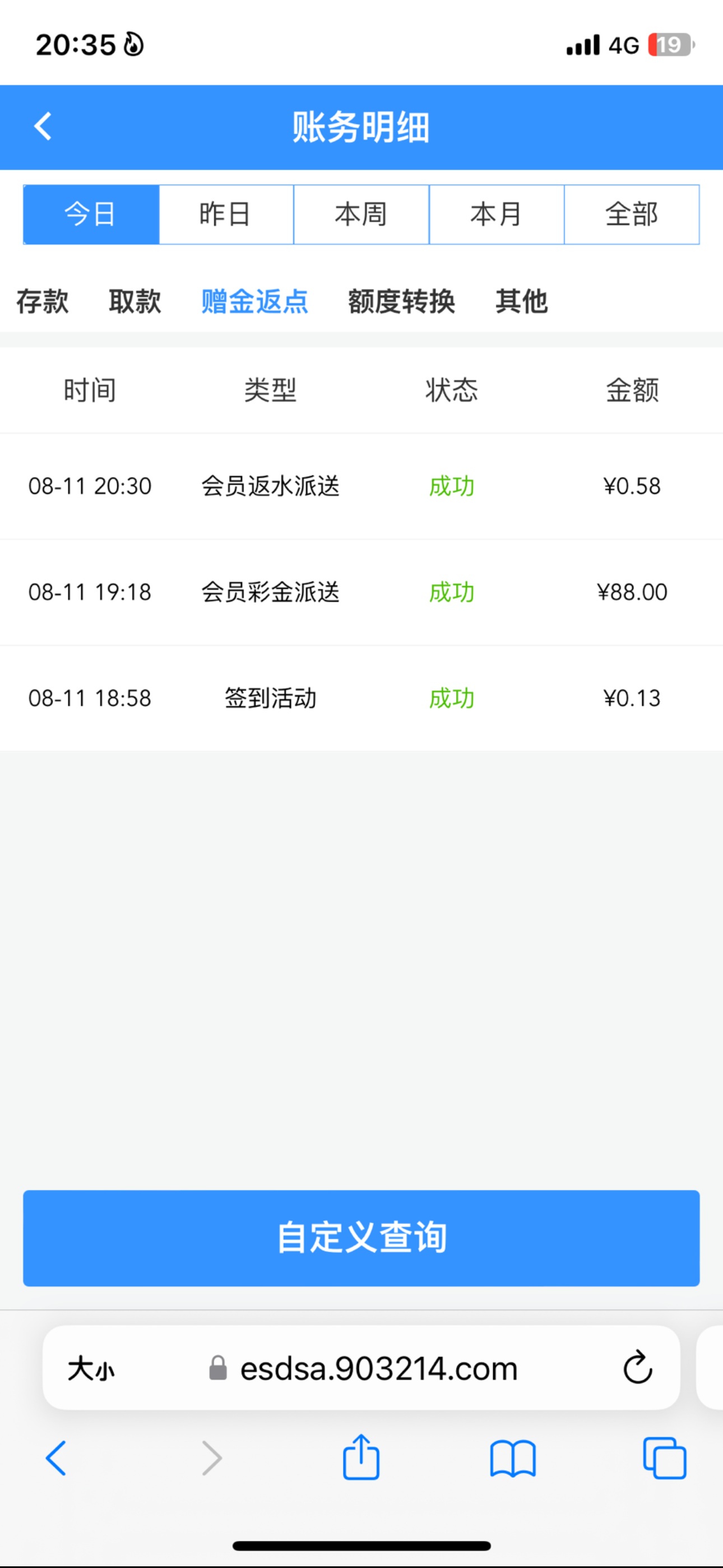Select the 今日 date filter
Screen dimensions: 723x1568
91,214
